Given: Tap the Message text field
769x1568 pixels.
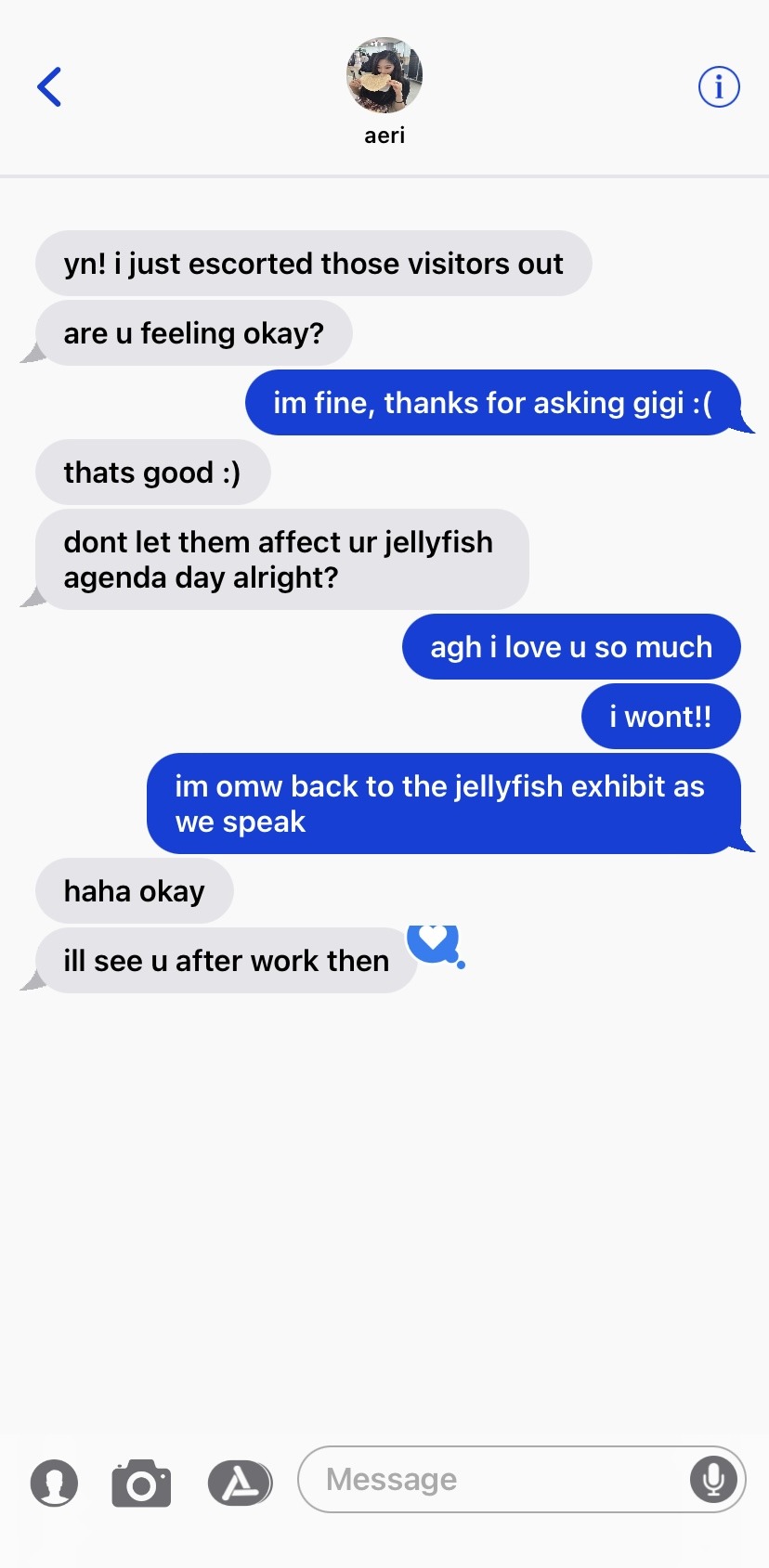Looking at the screenshot, I should point(492,1479).
